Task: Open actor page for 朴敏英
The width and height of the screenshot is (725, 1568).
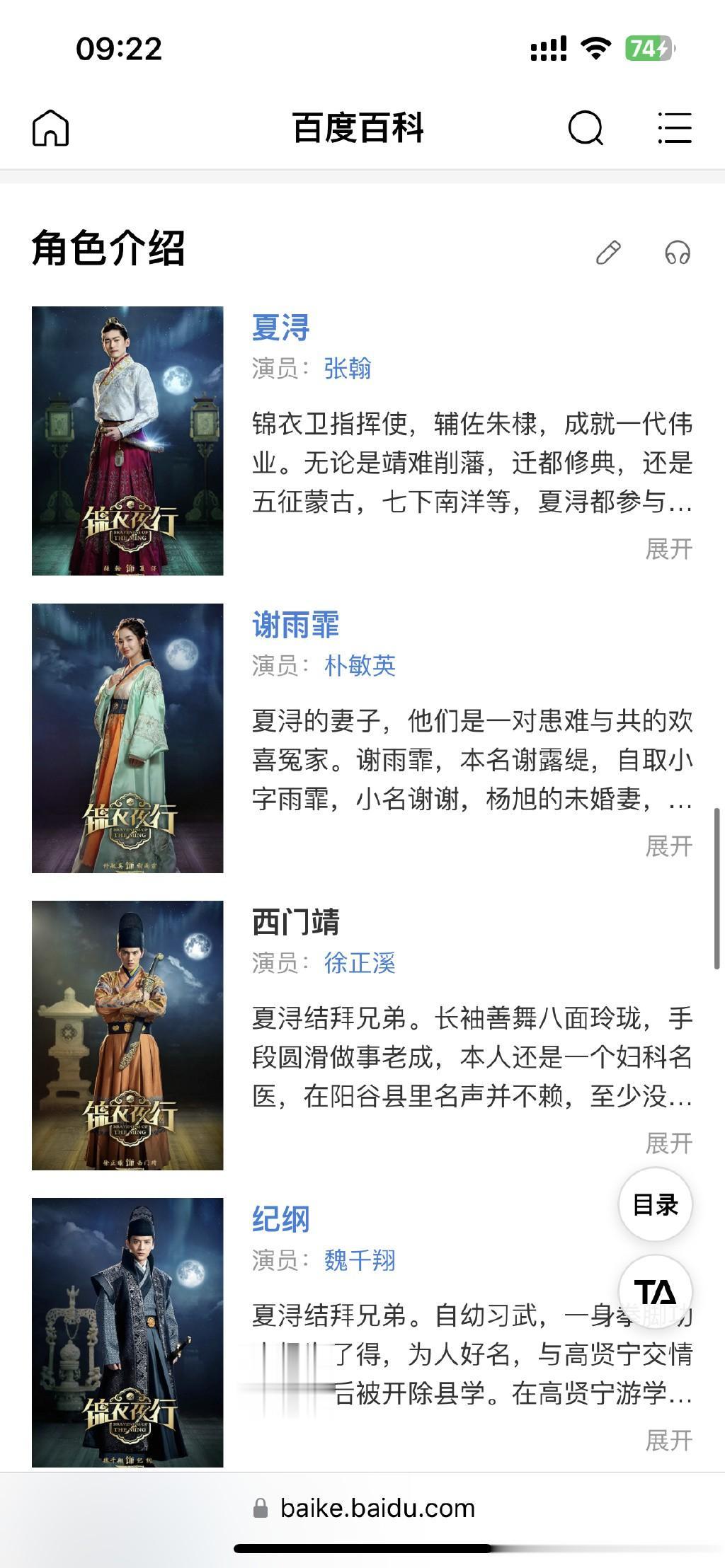Action: (360, 666)
